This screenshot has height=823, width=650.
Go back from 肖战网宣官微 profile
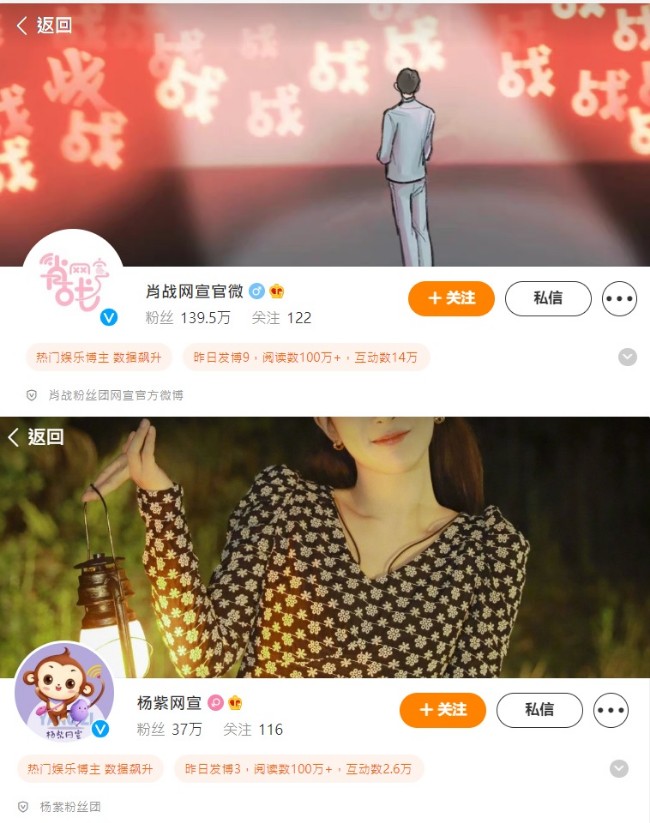pos(44,26)
